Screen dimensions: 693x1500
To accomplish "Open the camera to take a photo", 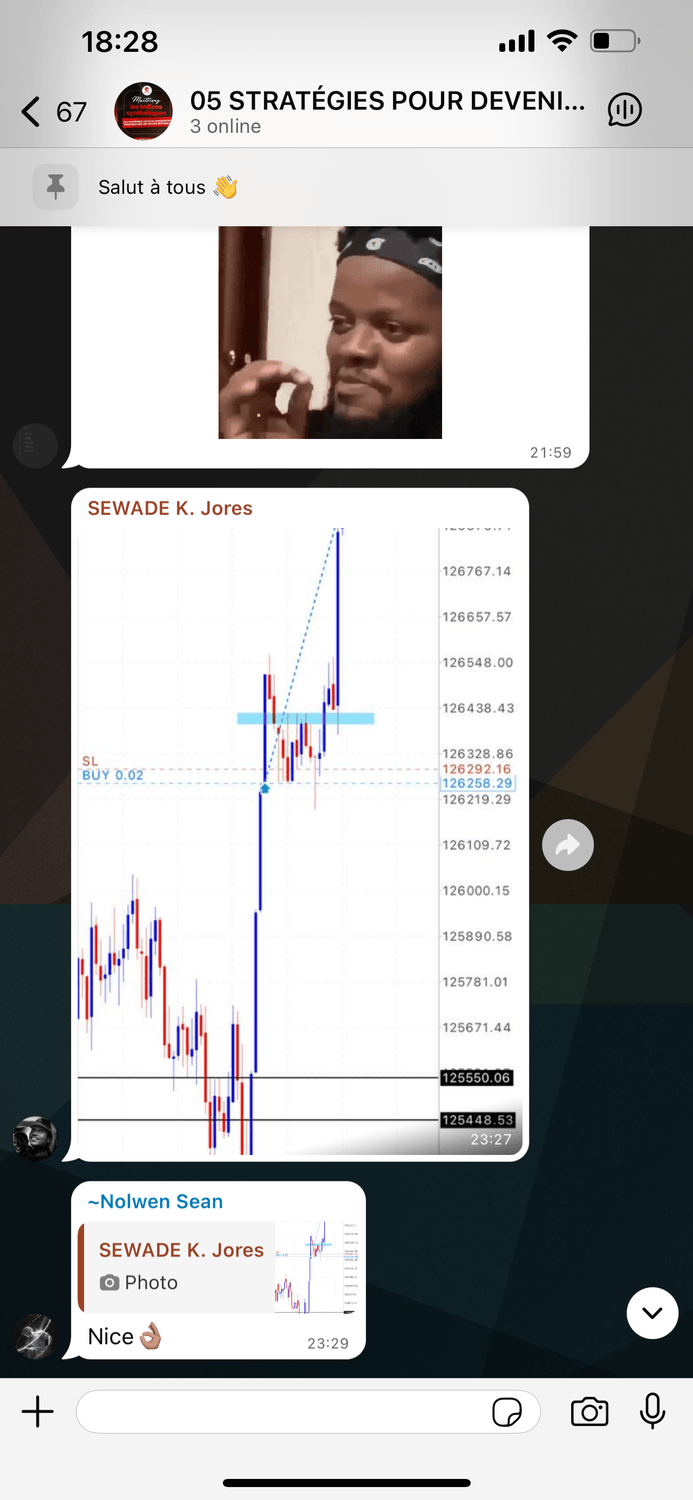I will (589, 1412).
